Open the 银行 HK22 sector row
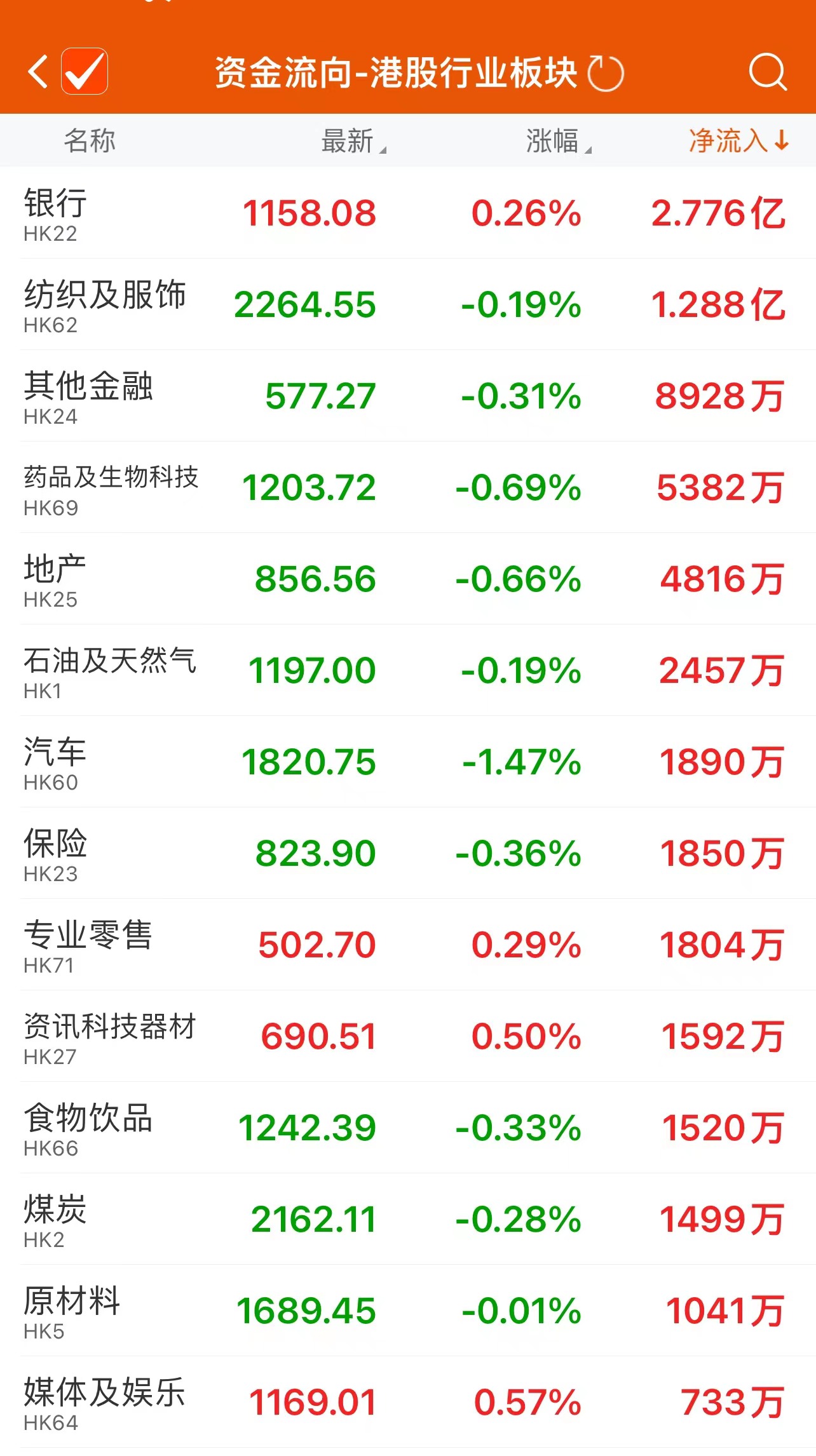 [x=407, y=213]
